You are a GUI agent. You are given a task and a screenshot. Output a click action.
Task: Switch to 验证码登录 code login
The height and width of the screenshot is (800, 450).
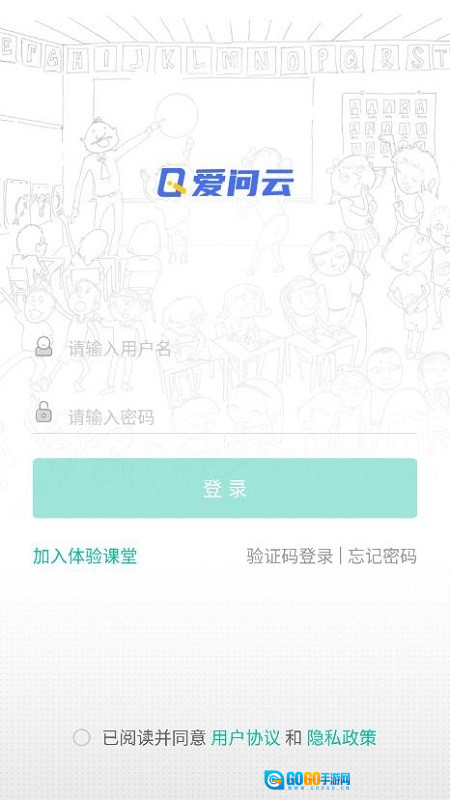tap(289, 556)
